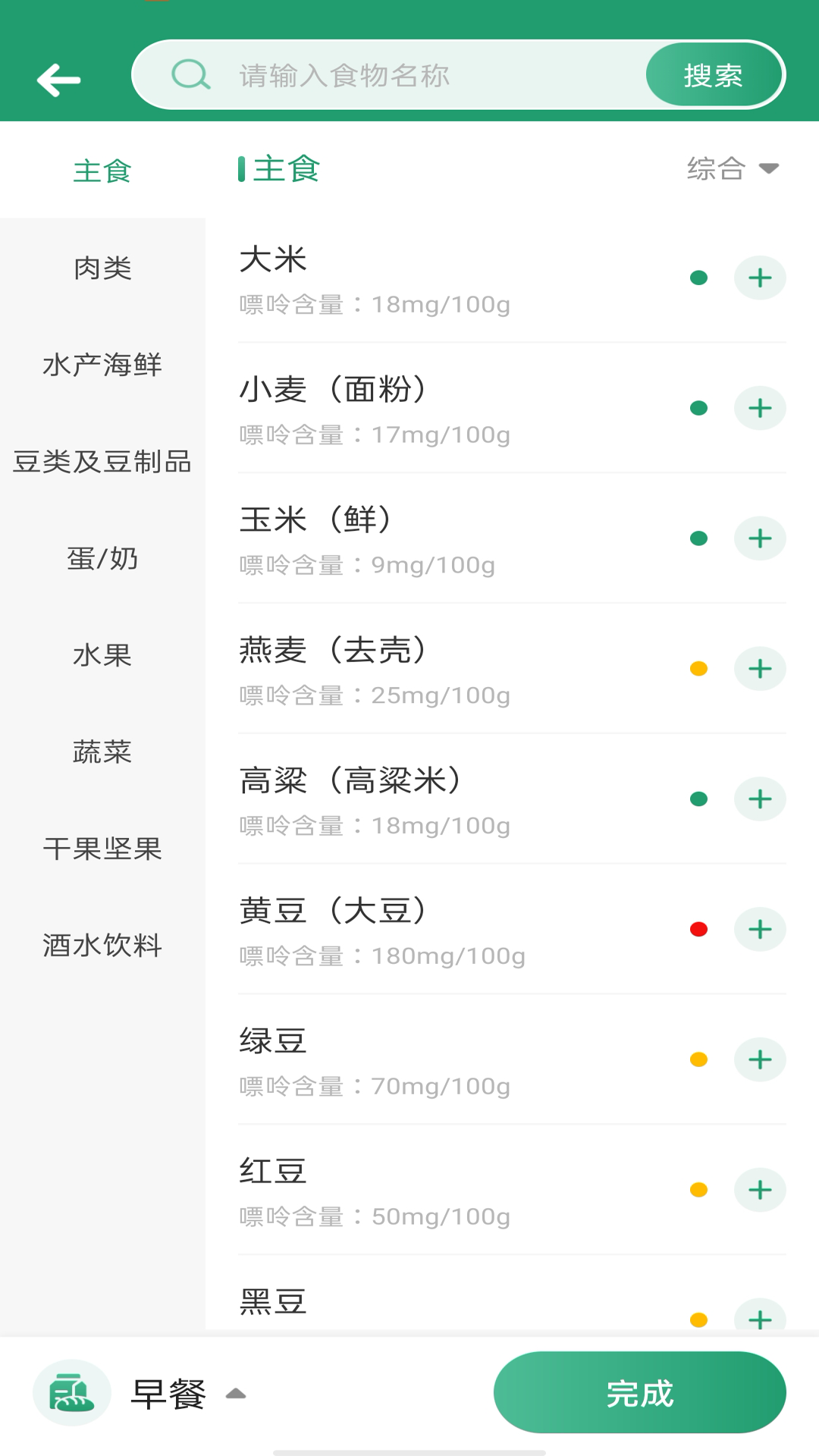
Task: Expand the 早餐 meal selector
Action: 186,1394
